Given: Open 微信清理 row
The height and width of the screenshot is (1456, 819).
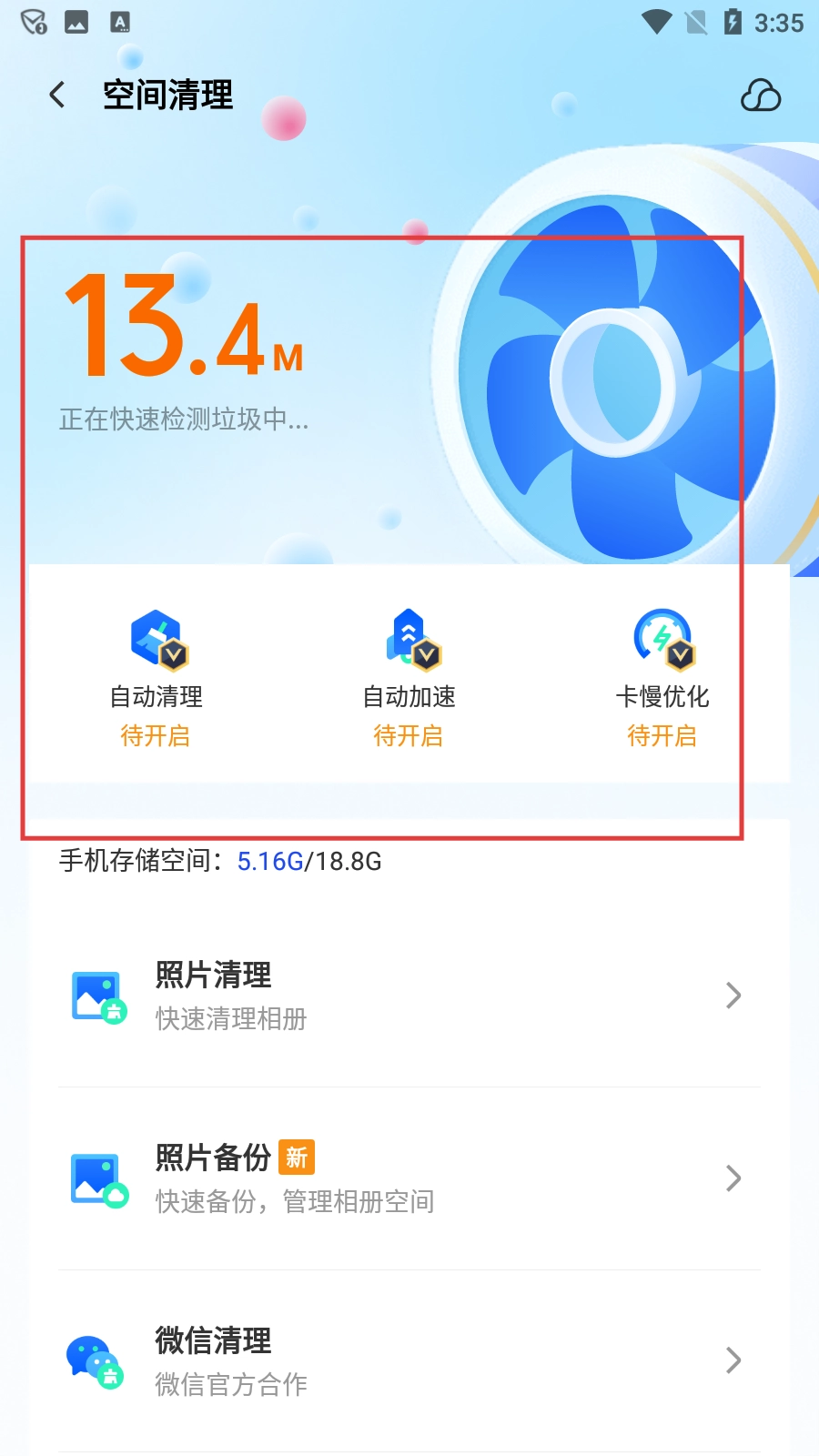Looking at the screenshot, I should 409,1360.
